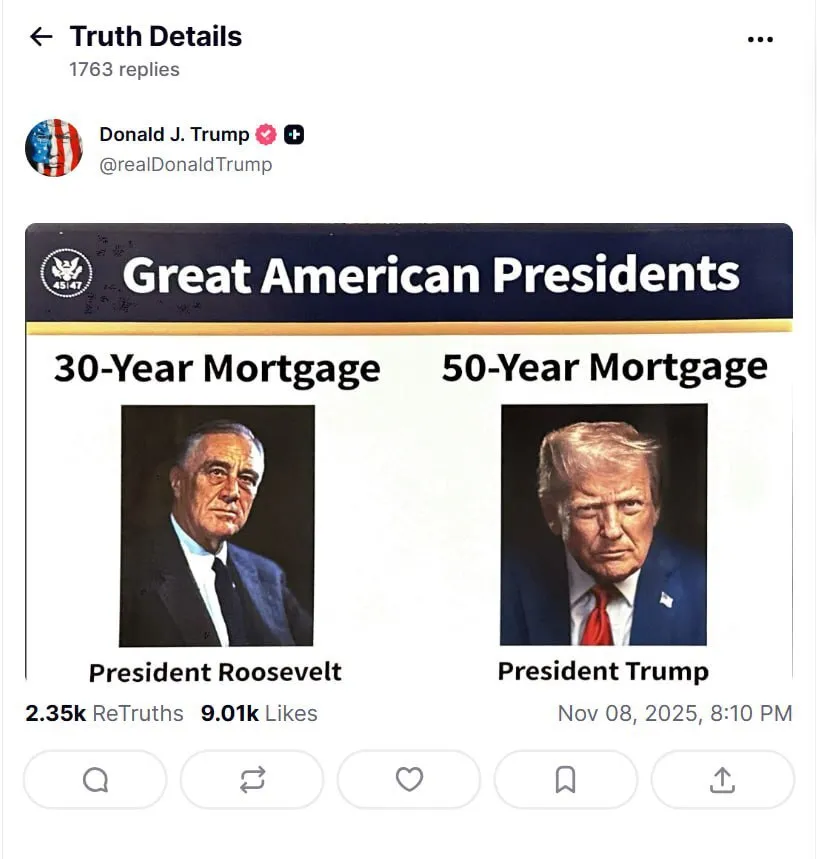The height and width of the screenshot is (859, 817).
Task: Open the three-dot overflow menu
Action: 760,39
